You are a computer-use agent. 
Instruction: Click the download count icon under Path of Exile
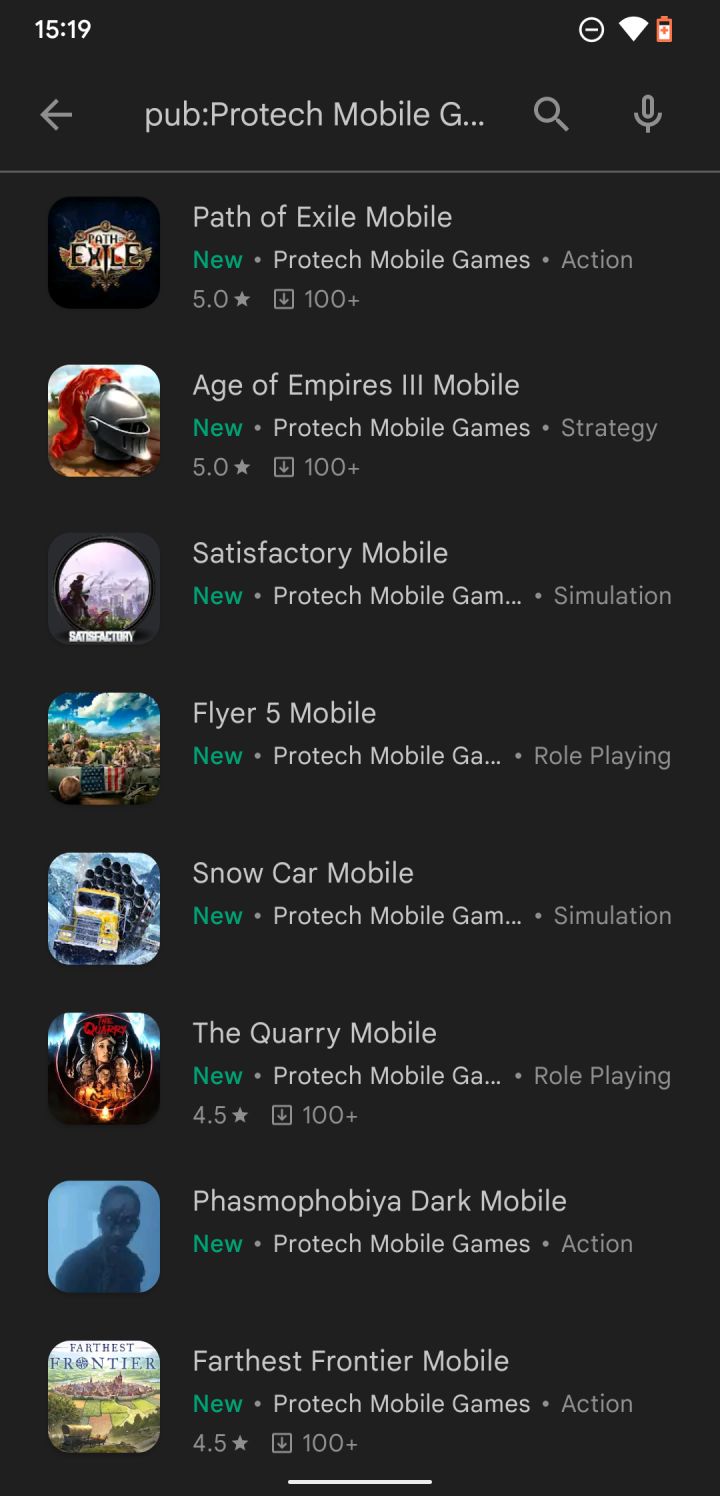click(284, 298)
